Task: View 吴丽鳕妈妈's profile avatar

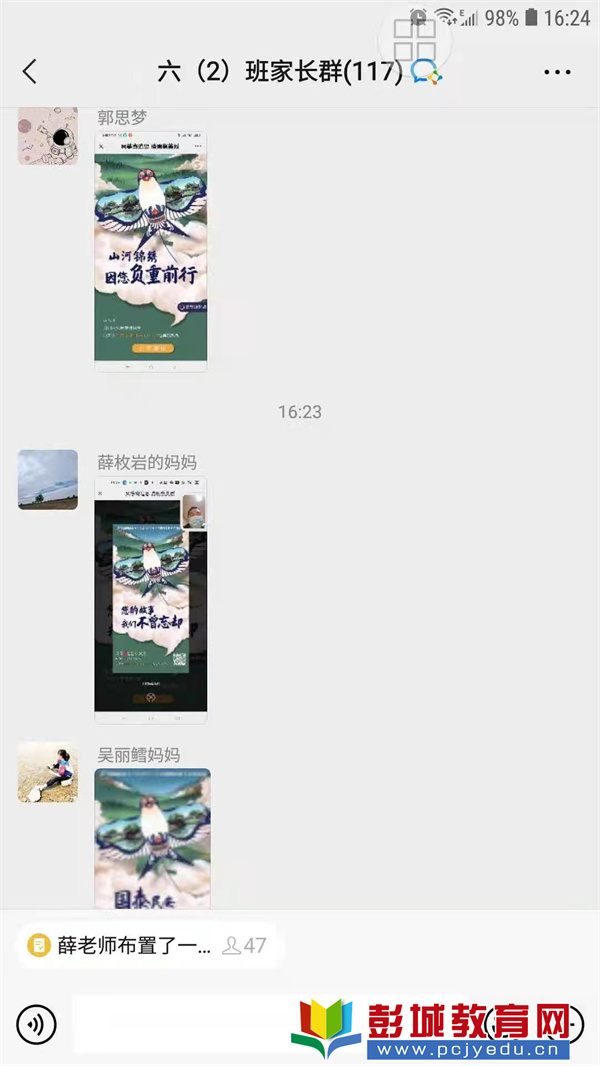Action: tap(47, 772)
